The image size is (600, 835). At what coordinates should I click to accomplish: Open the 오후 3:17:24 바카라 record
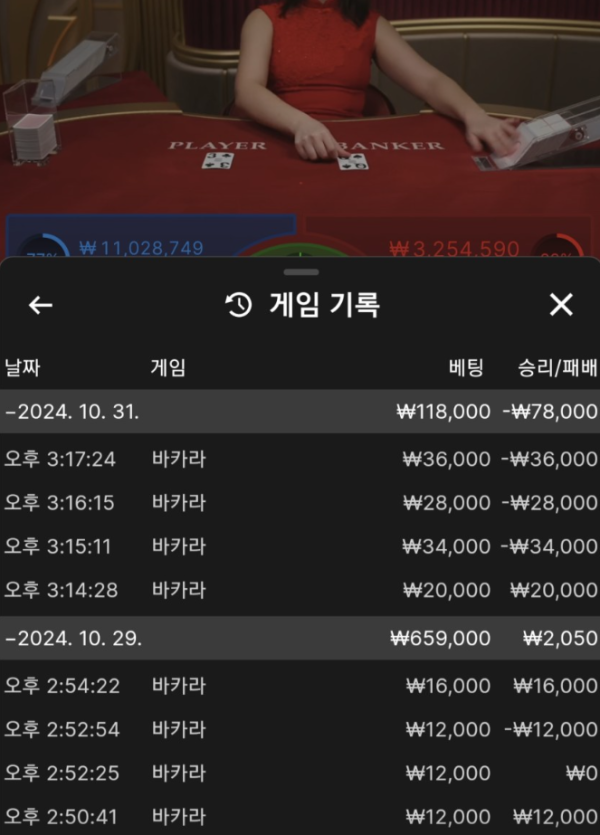(x=300, y=459)
